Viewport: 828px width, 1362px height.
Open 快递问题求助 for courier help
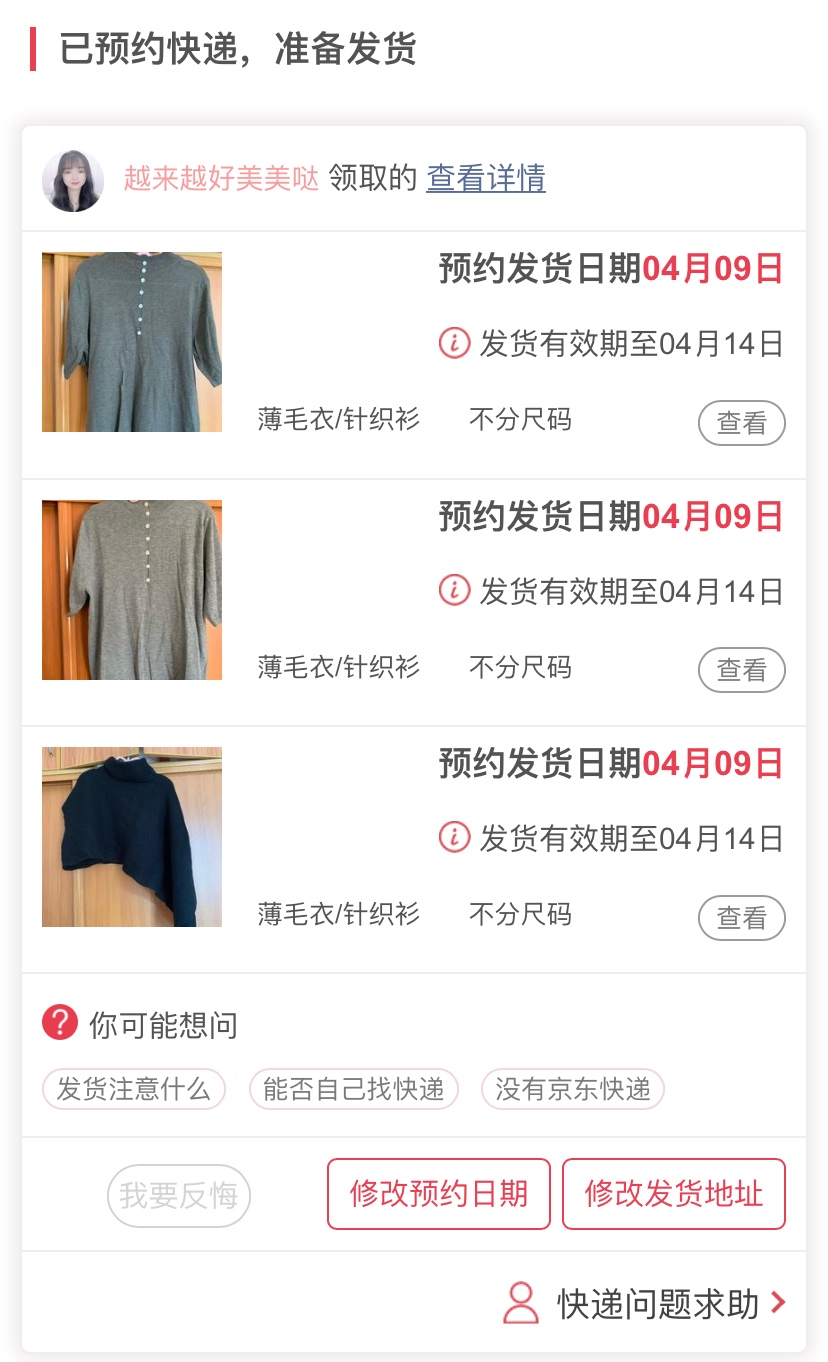(645, 1304)
